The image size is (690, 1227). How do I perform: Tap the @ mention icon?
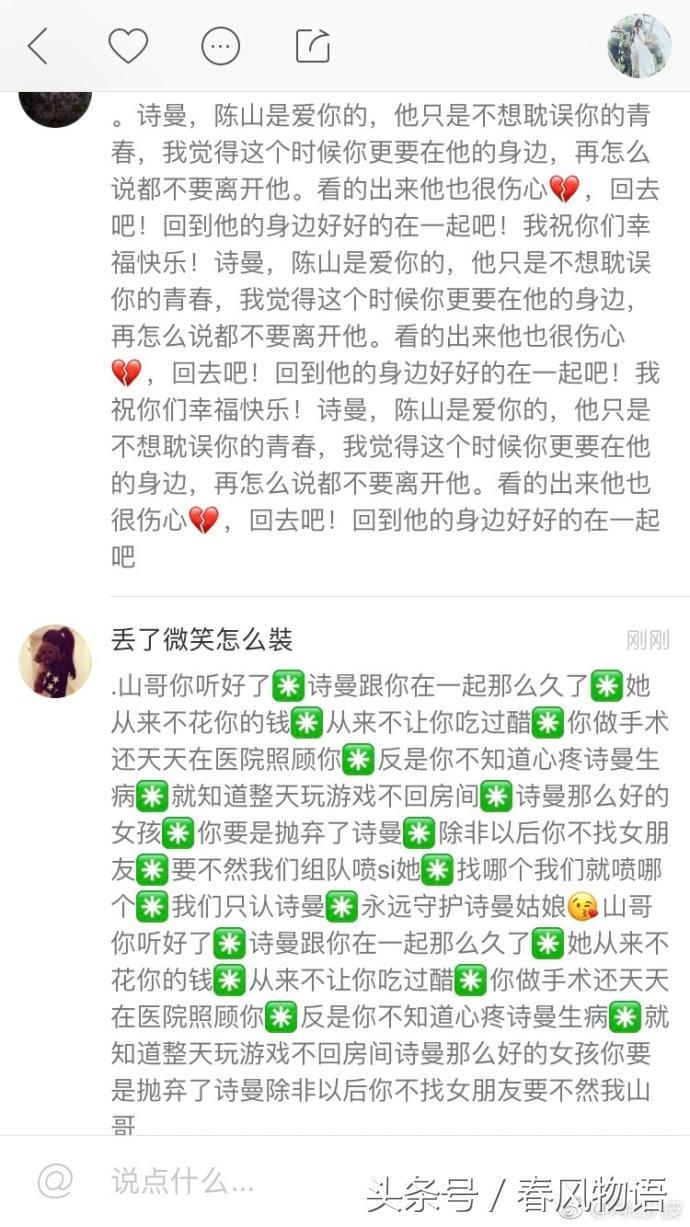click(x=56, y=1181)
